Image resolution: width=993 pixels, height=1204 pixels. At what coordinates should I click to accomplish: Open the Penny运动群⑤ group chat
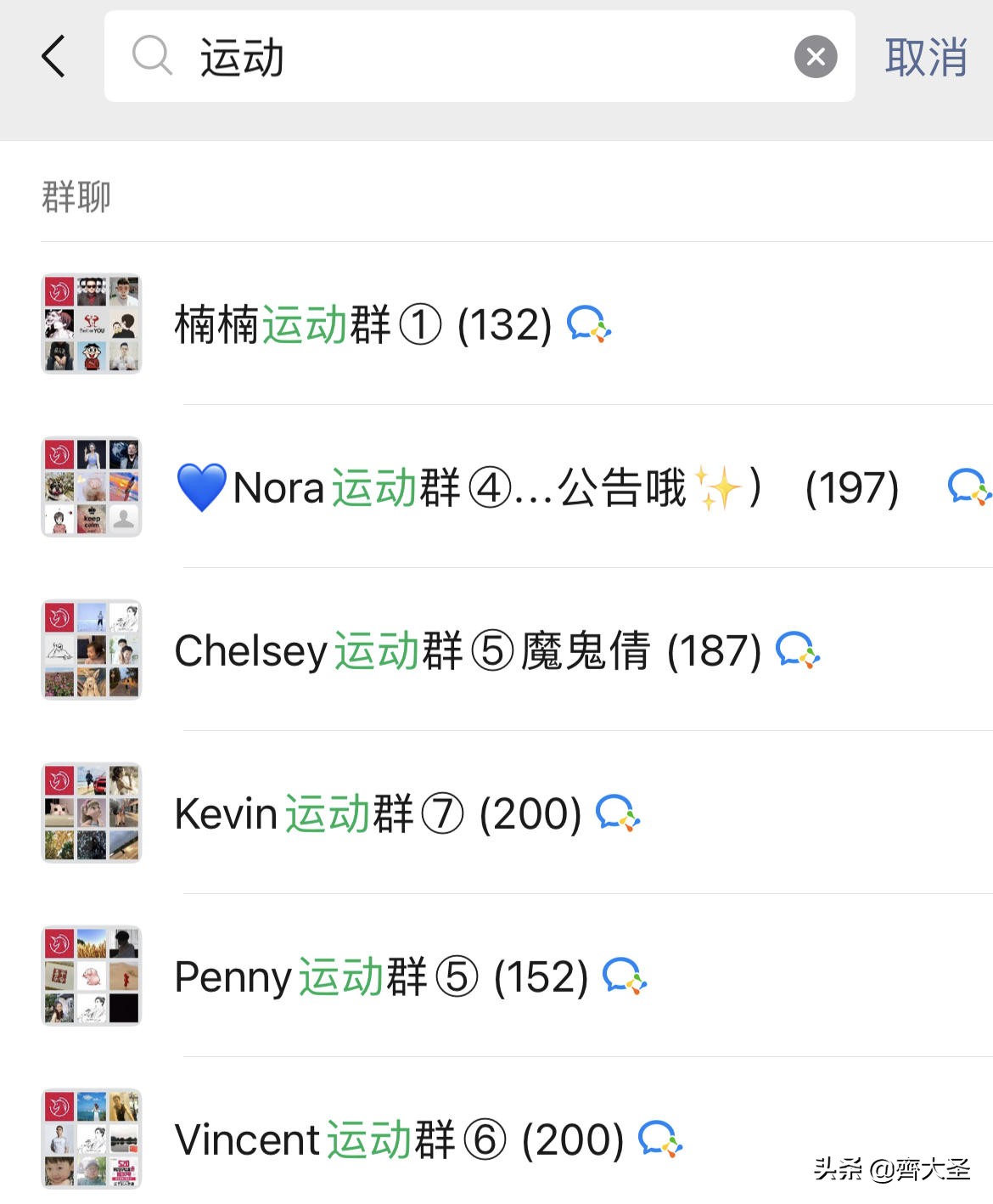pyautogui.click(x=382, y=976)
